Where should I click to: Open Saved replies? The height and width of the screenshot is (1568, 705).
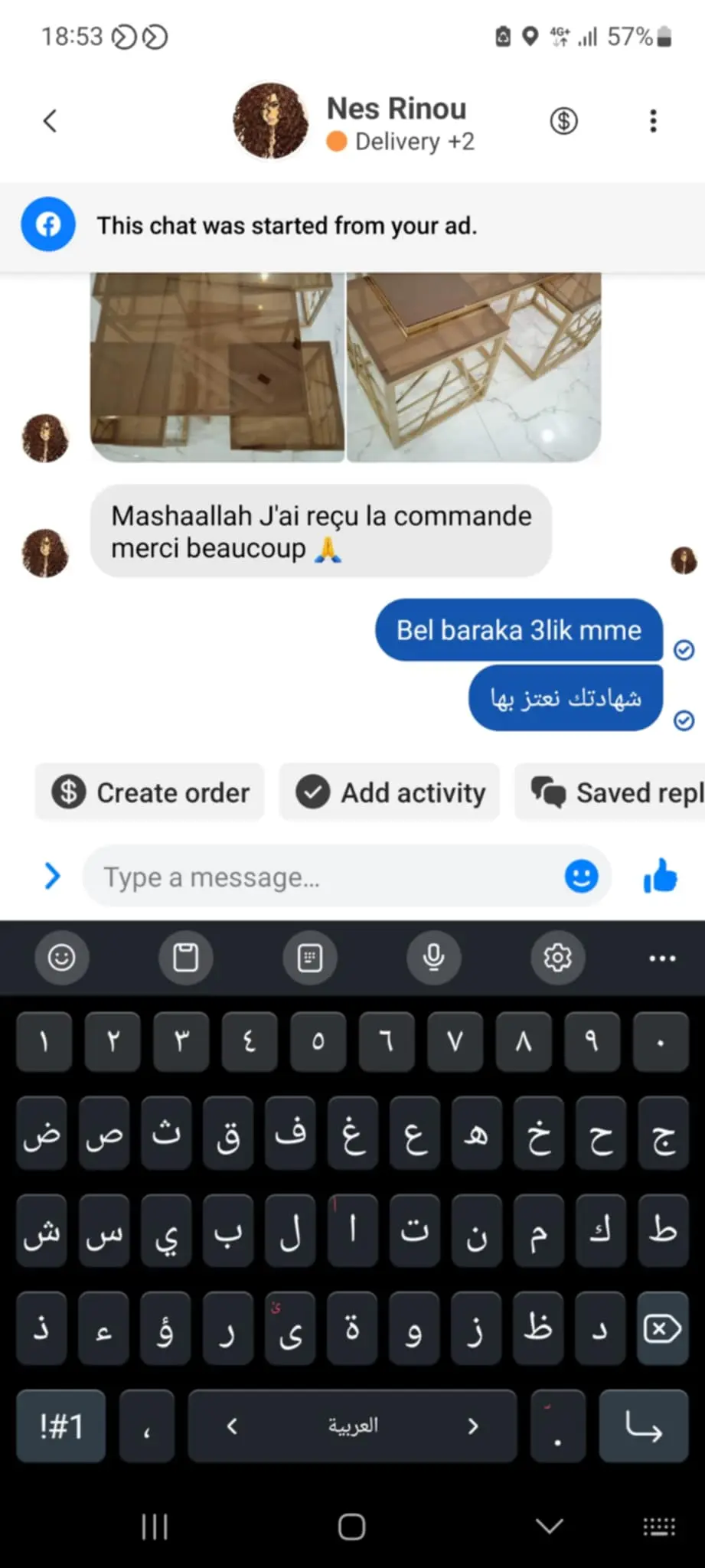[612, 792]
